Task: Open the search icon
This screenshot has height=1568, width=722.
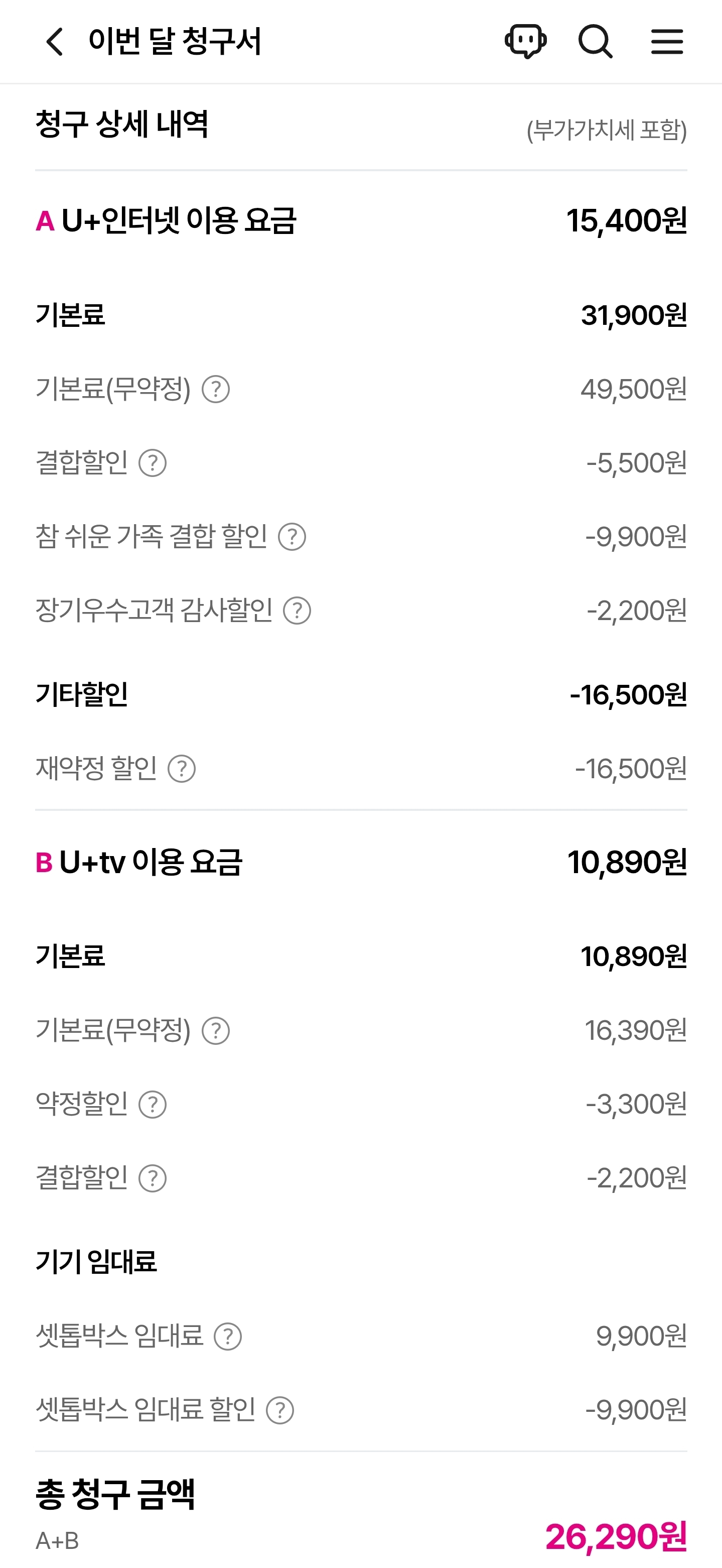Action: 595,41
